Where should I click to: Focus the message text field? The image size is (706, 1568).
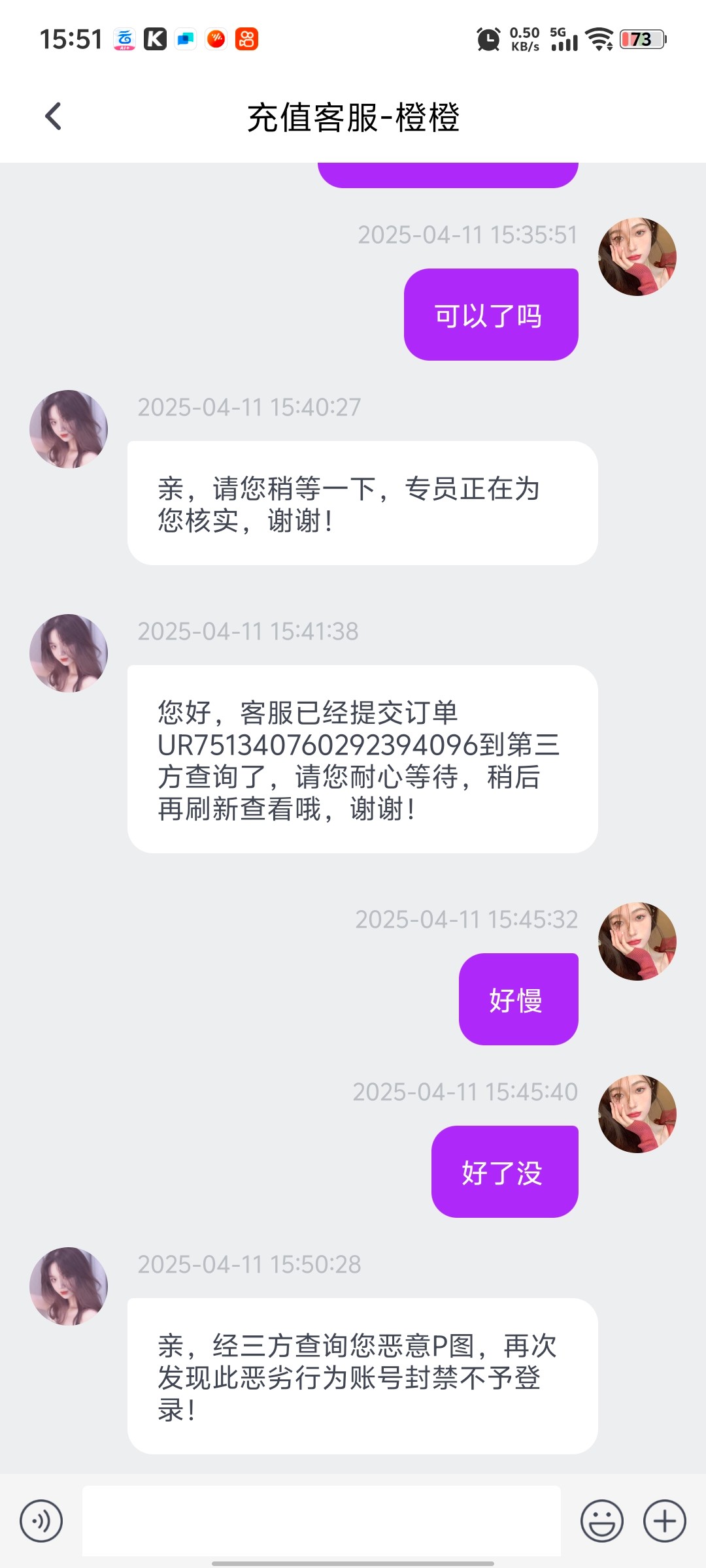tap(321, 1521)
